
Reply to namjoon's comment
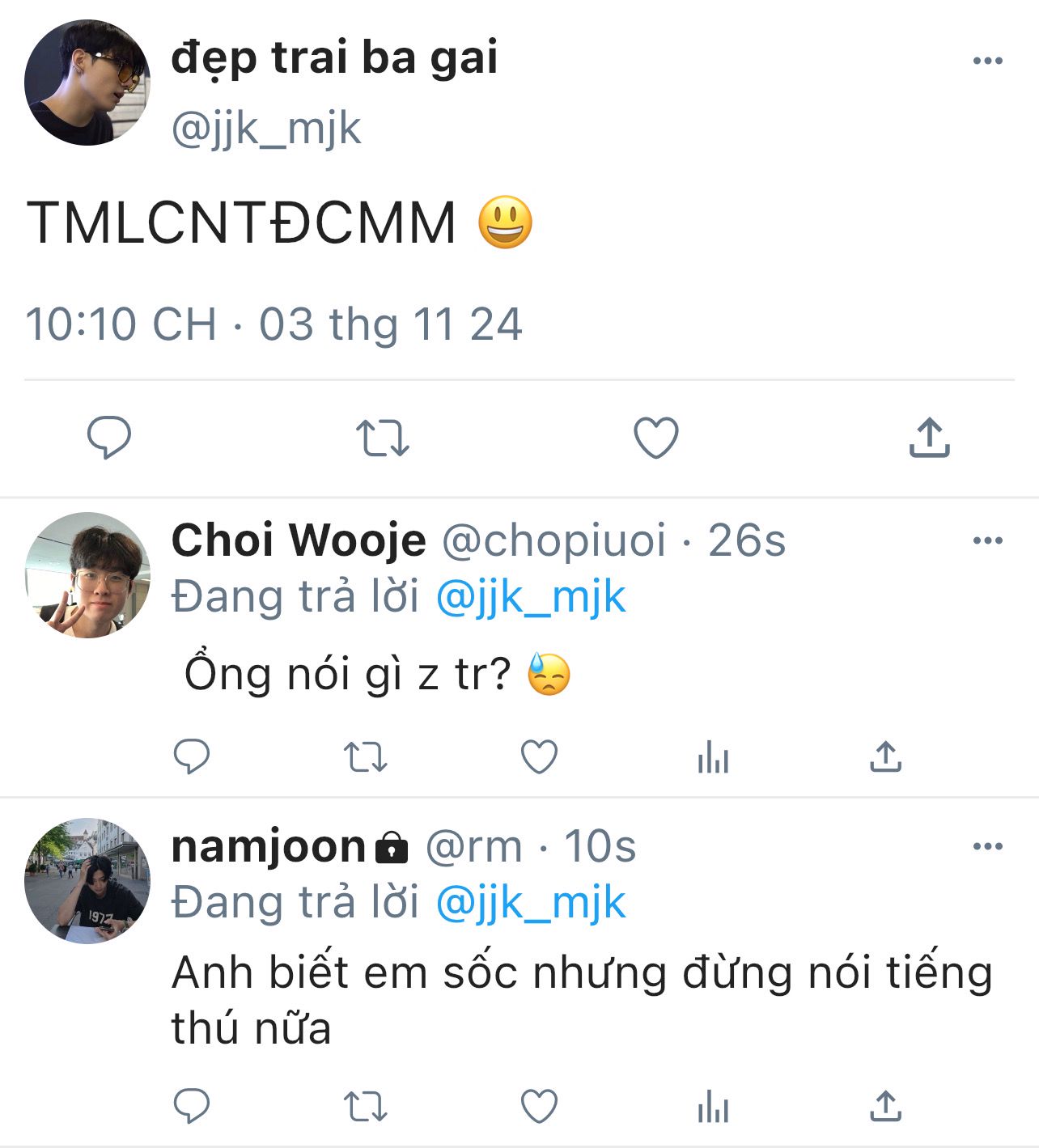point(192,1106)
